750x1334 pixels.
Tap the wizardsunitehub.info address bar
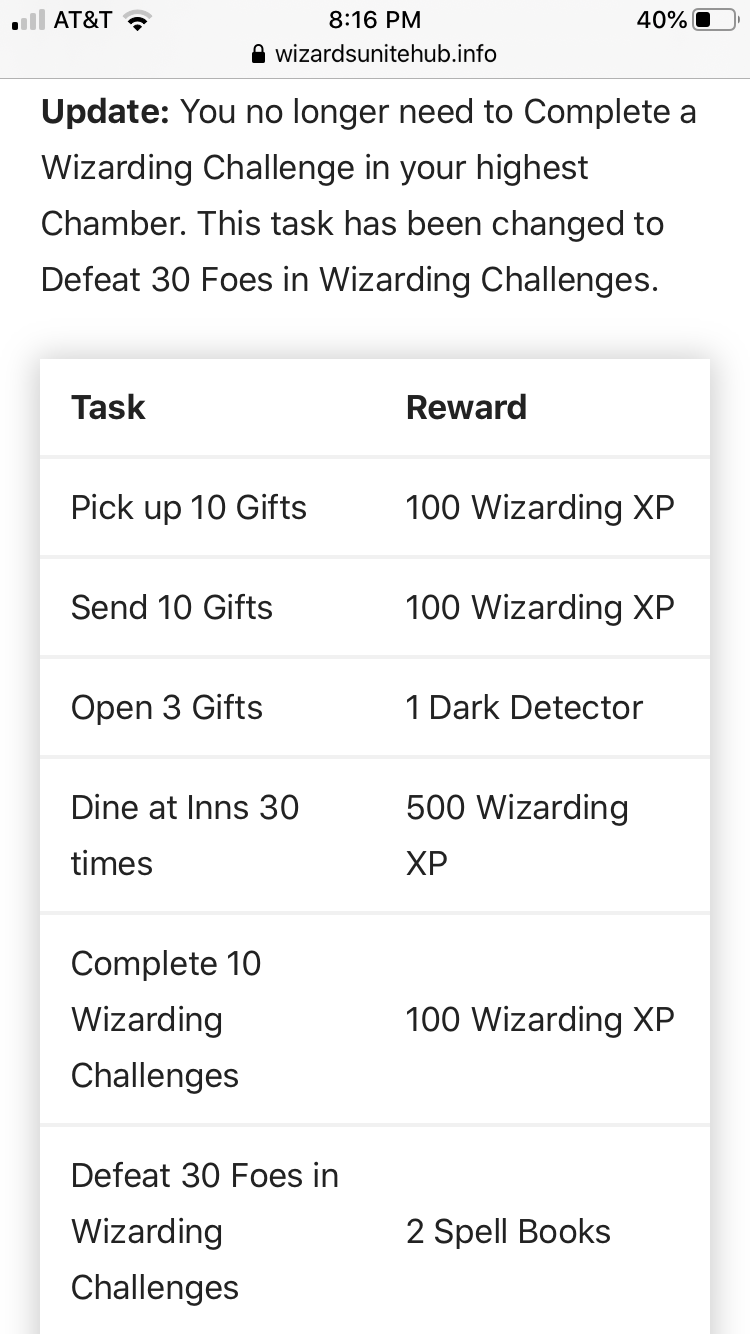tap(376, 53)
